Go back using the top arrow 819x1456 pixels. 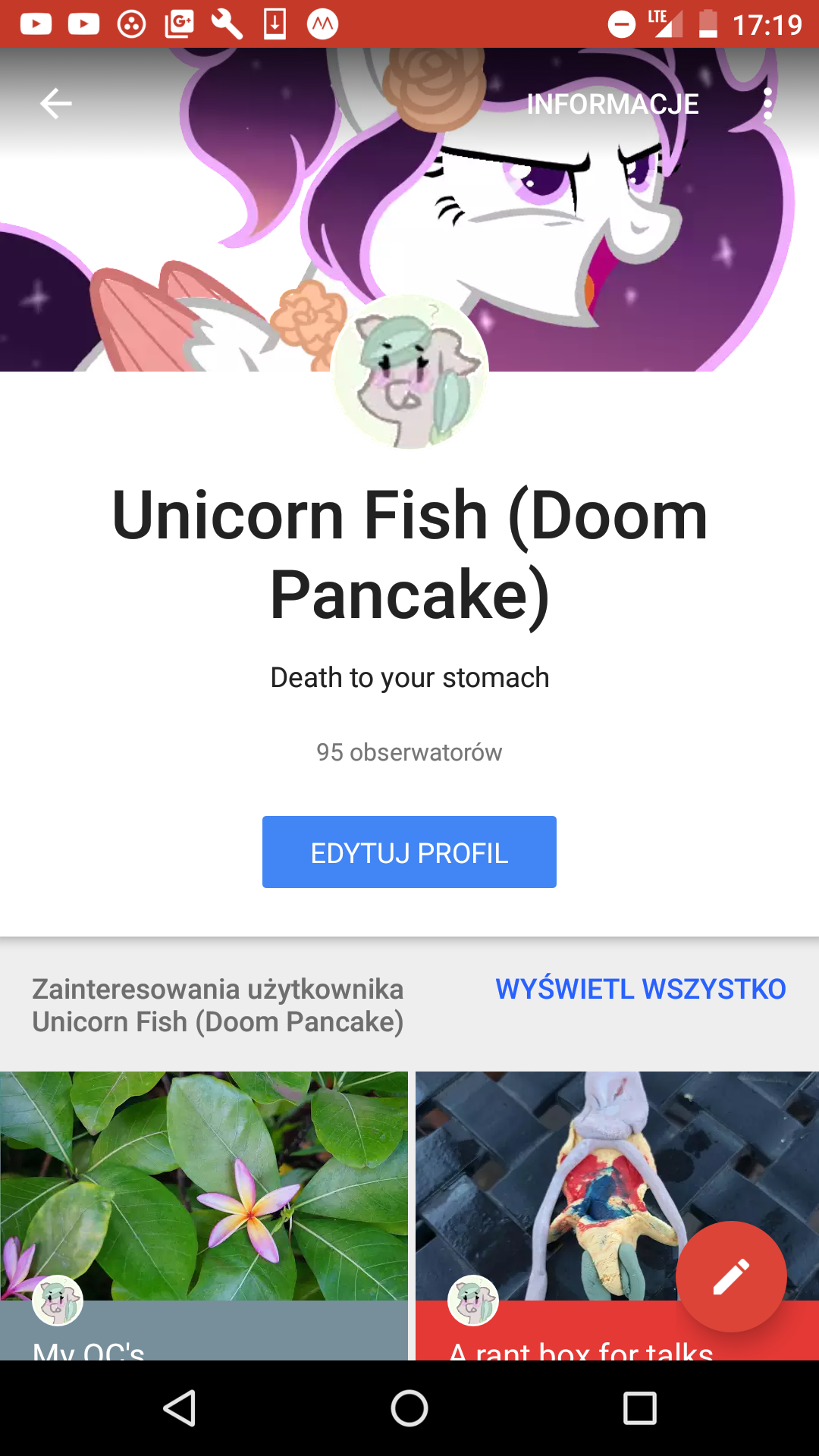coord(55,104)
